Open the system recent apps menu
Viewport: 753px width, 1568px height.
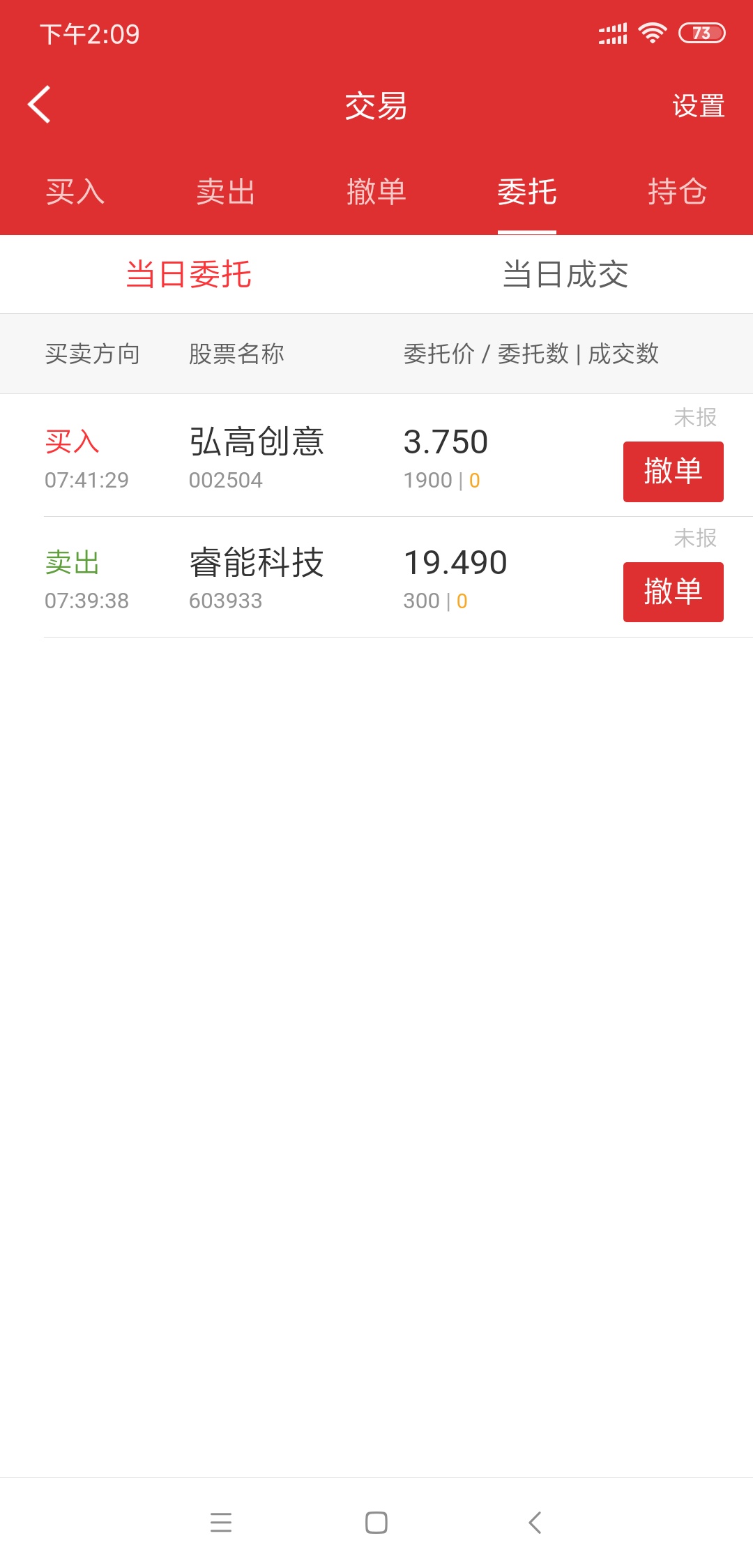point(221,1522)
